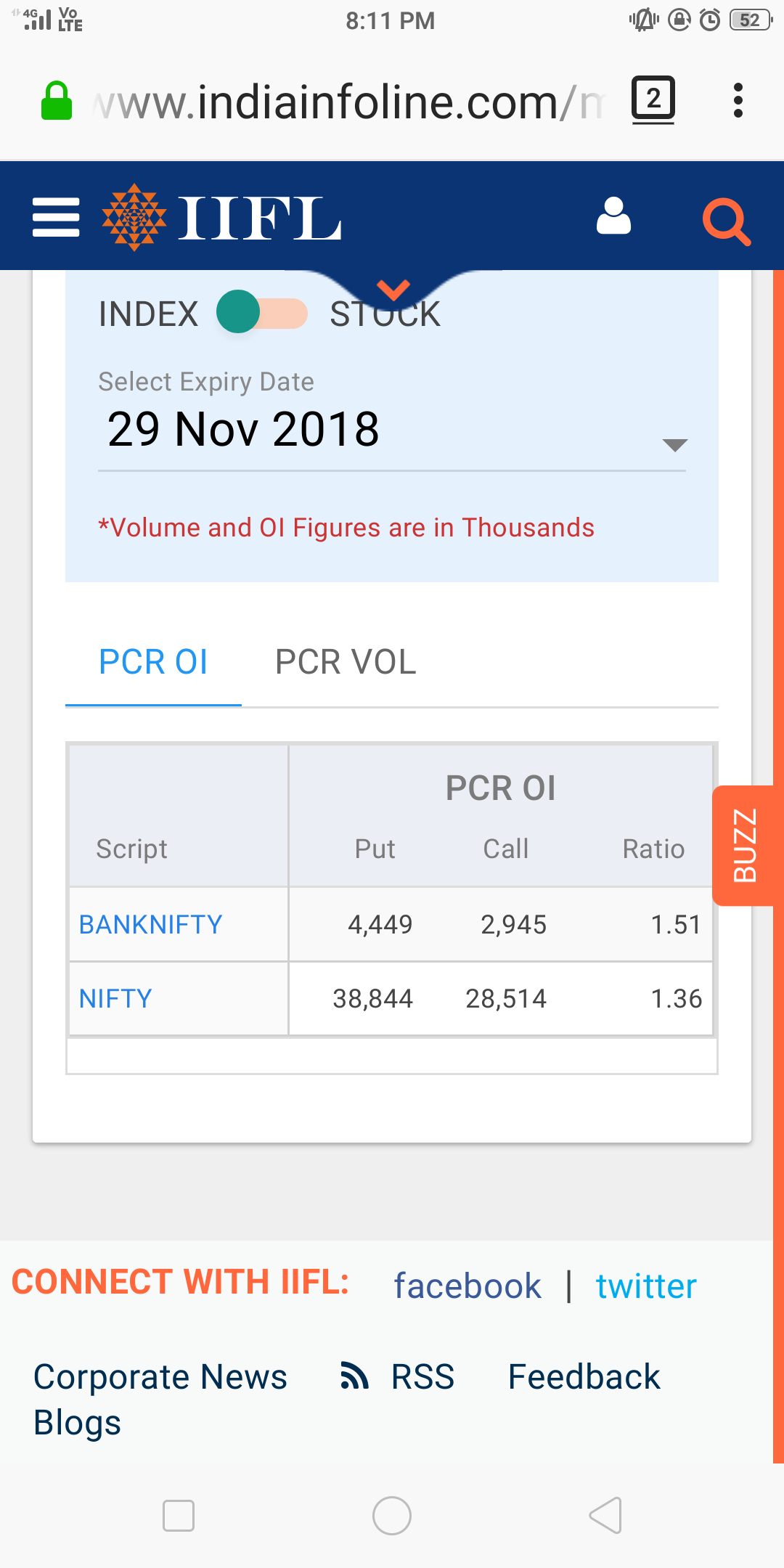Go back with the system back button

coord(606,1516)
